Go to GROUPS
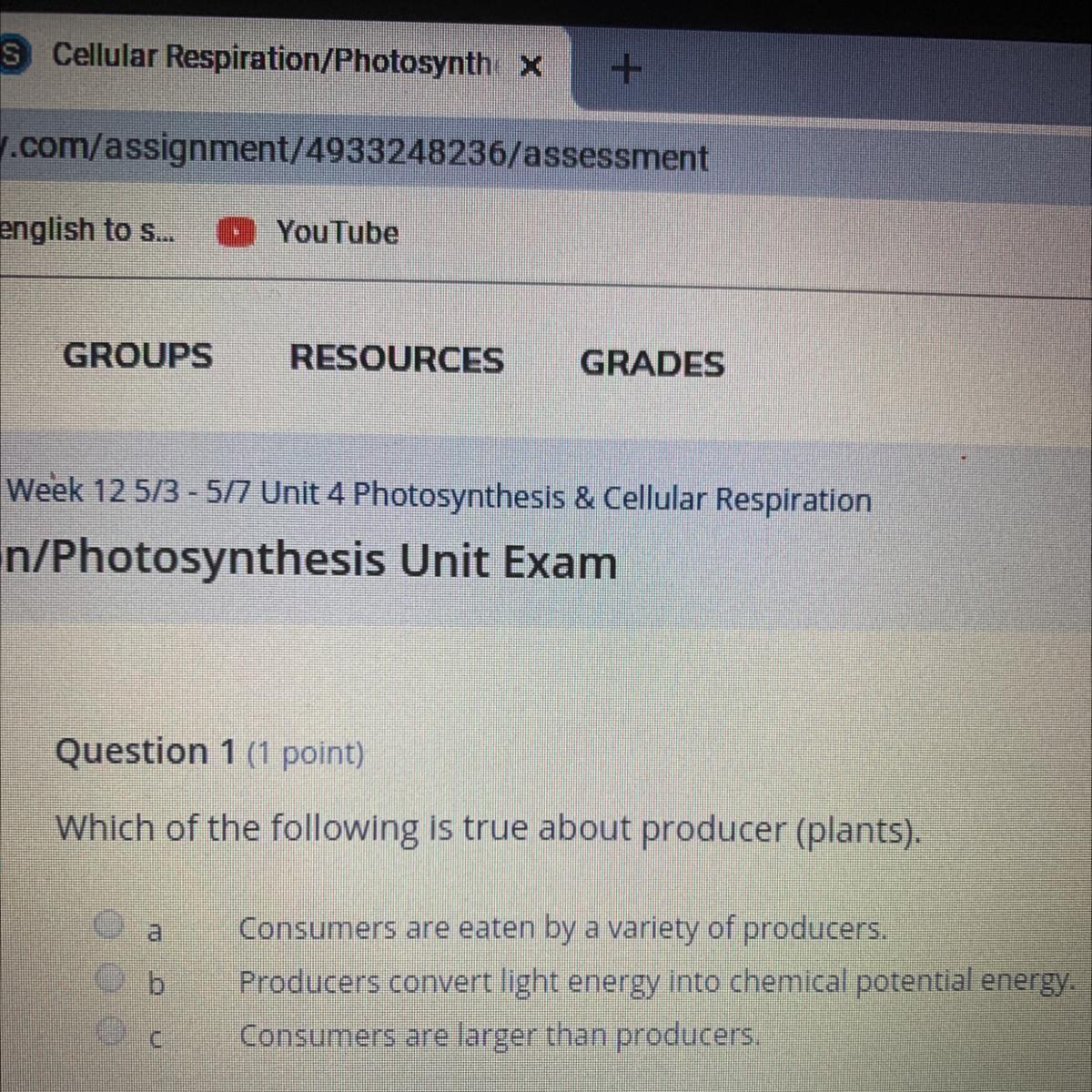The height and width of the screenshot is (1092, 1092). pyautogui.click(x=137, y=356)
